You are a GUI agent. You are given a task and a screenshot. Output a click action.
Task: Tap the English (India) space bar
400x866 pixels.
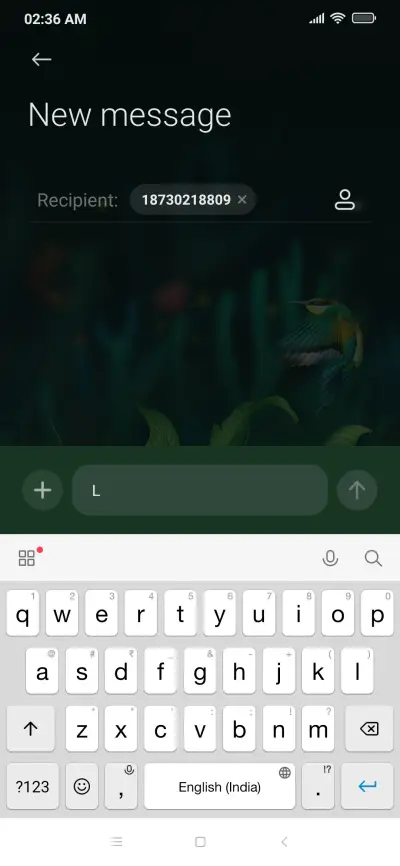point(219,786)
